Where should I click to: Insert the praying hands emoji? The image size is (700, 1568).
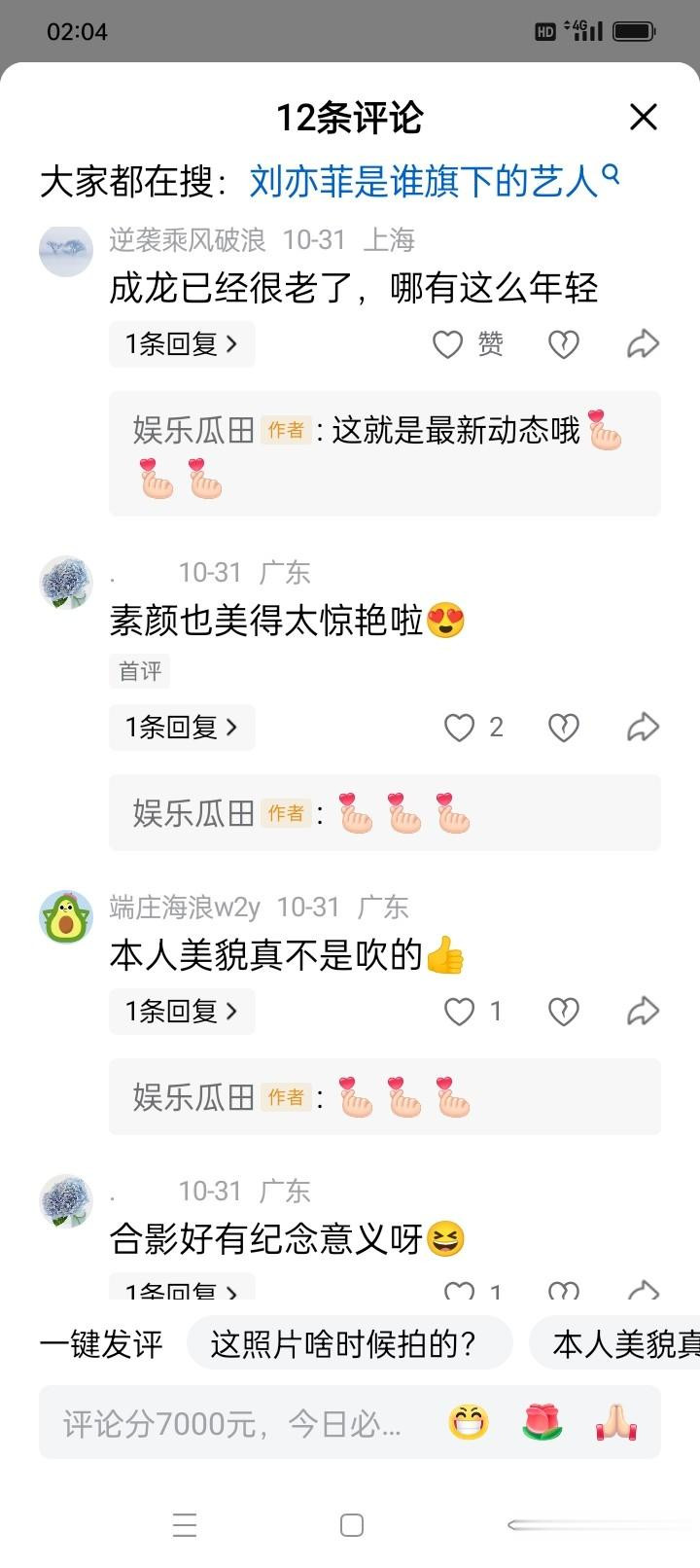click(x=615, y=1423)
